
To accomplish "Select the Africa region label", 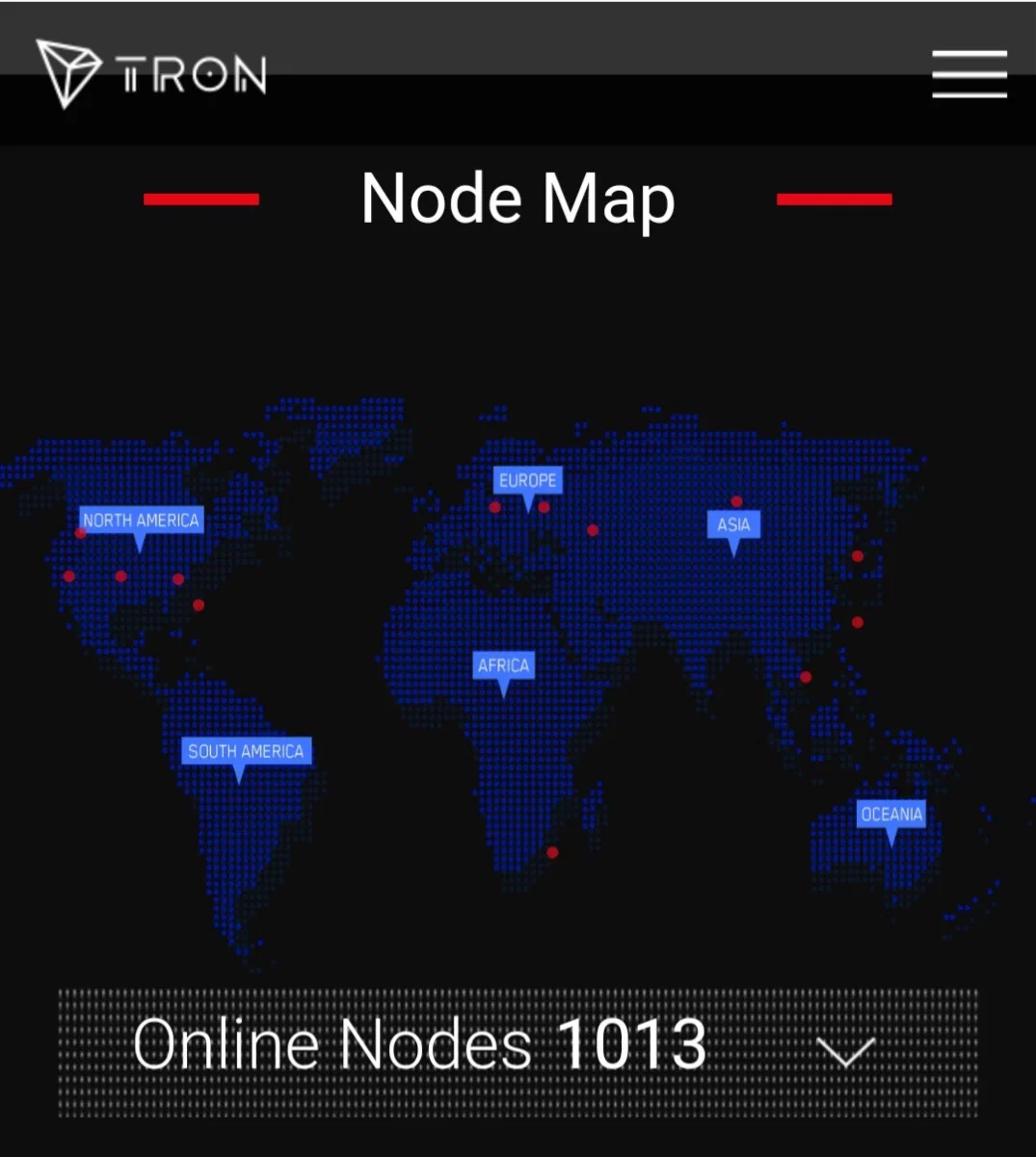I will click(503, 665).
